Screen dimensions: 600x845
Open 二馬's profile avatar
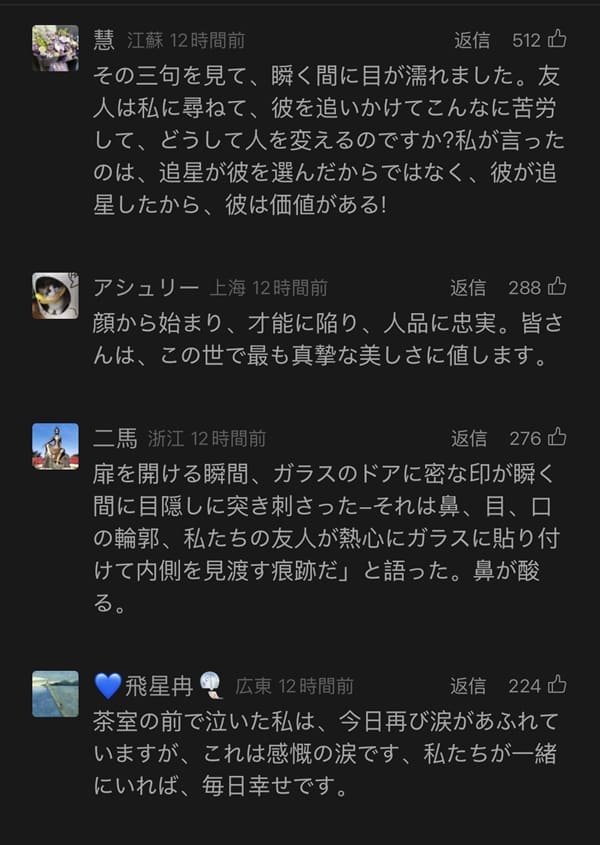pos(55,446)
